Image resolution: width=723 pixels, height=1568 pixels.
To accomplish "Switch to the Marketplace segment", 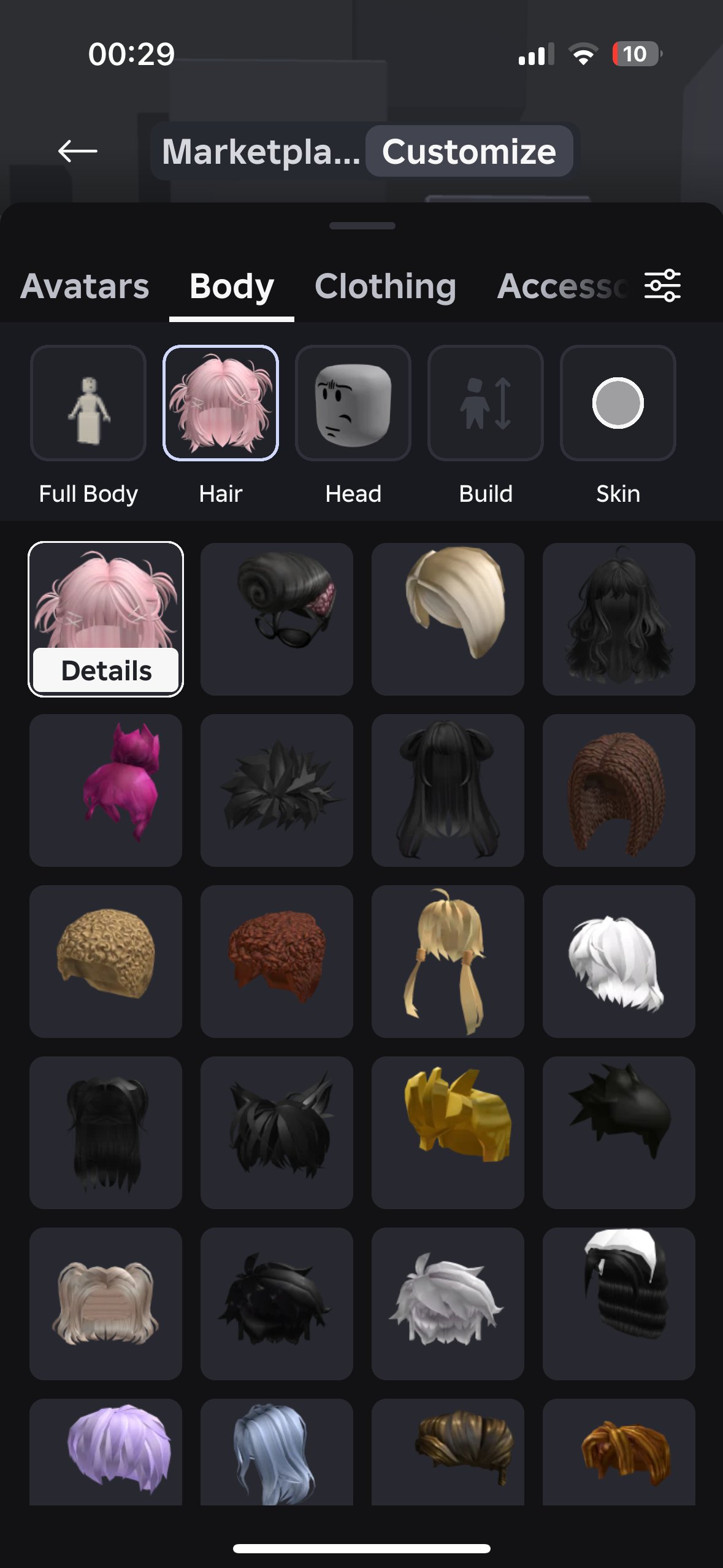I will (260, 152).
